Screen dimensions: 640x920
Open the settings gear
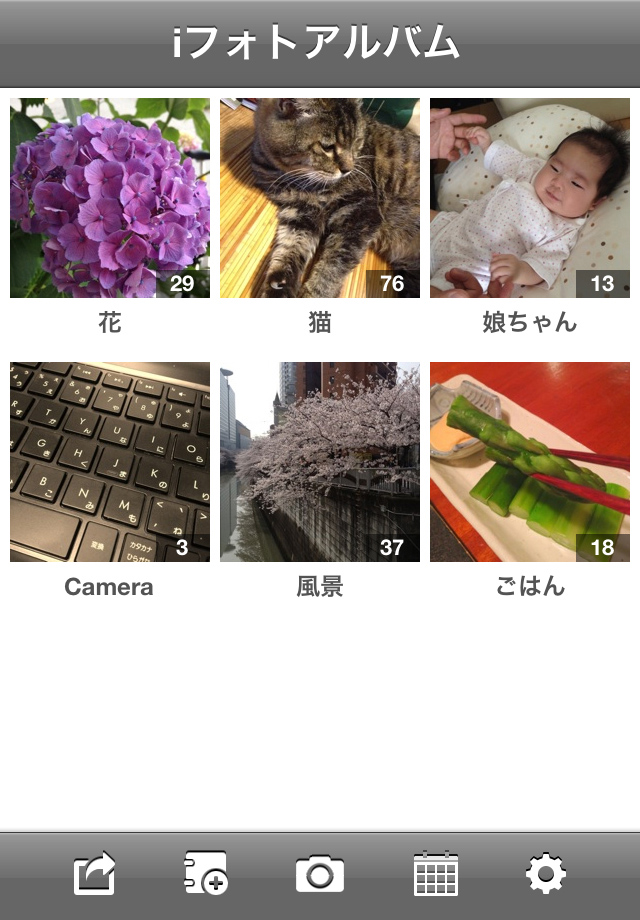click(x=546, y=874)
